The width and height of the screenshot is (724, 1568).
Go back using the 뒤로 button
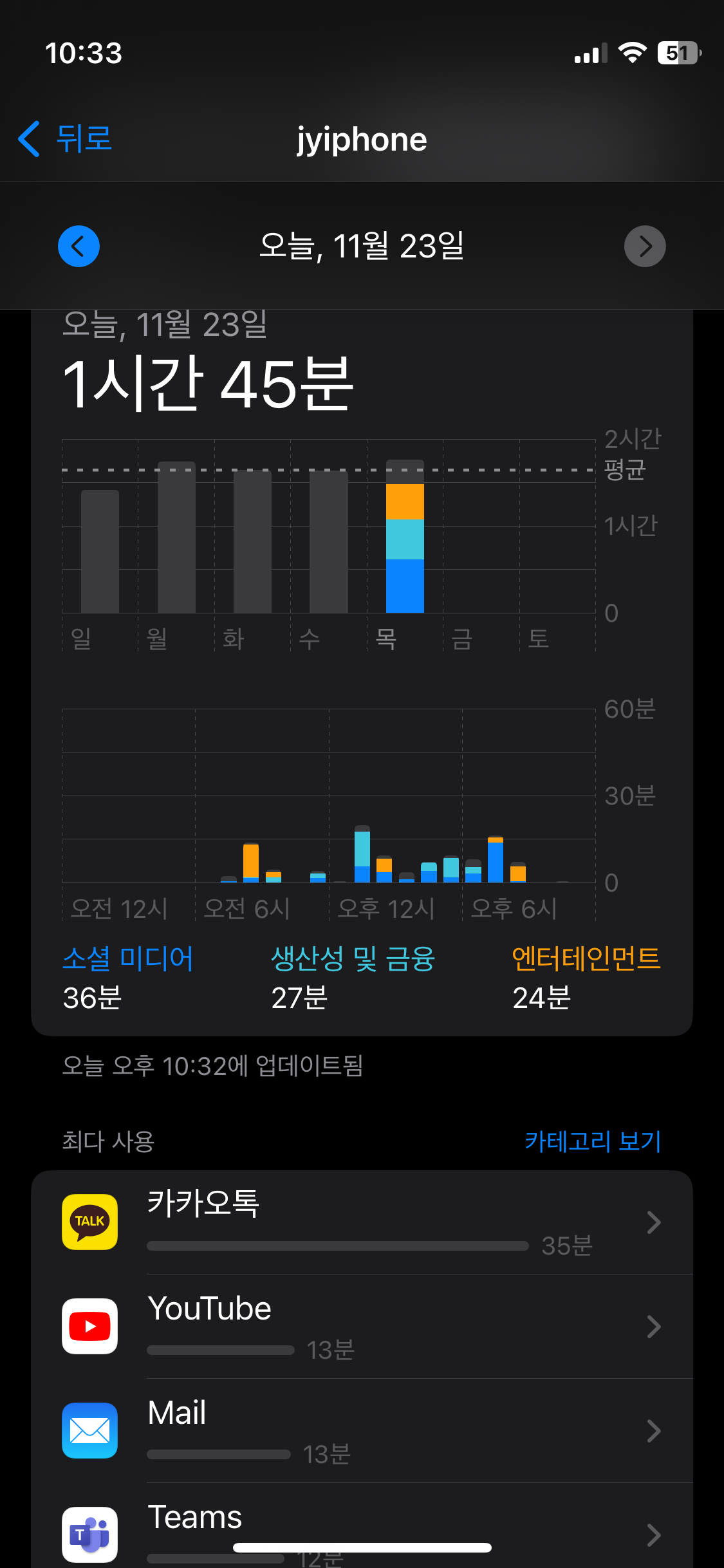click(x=64, y=138)
